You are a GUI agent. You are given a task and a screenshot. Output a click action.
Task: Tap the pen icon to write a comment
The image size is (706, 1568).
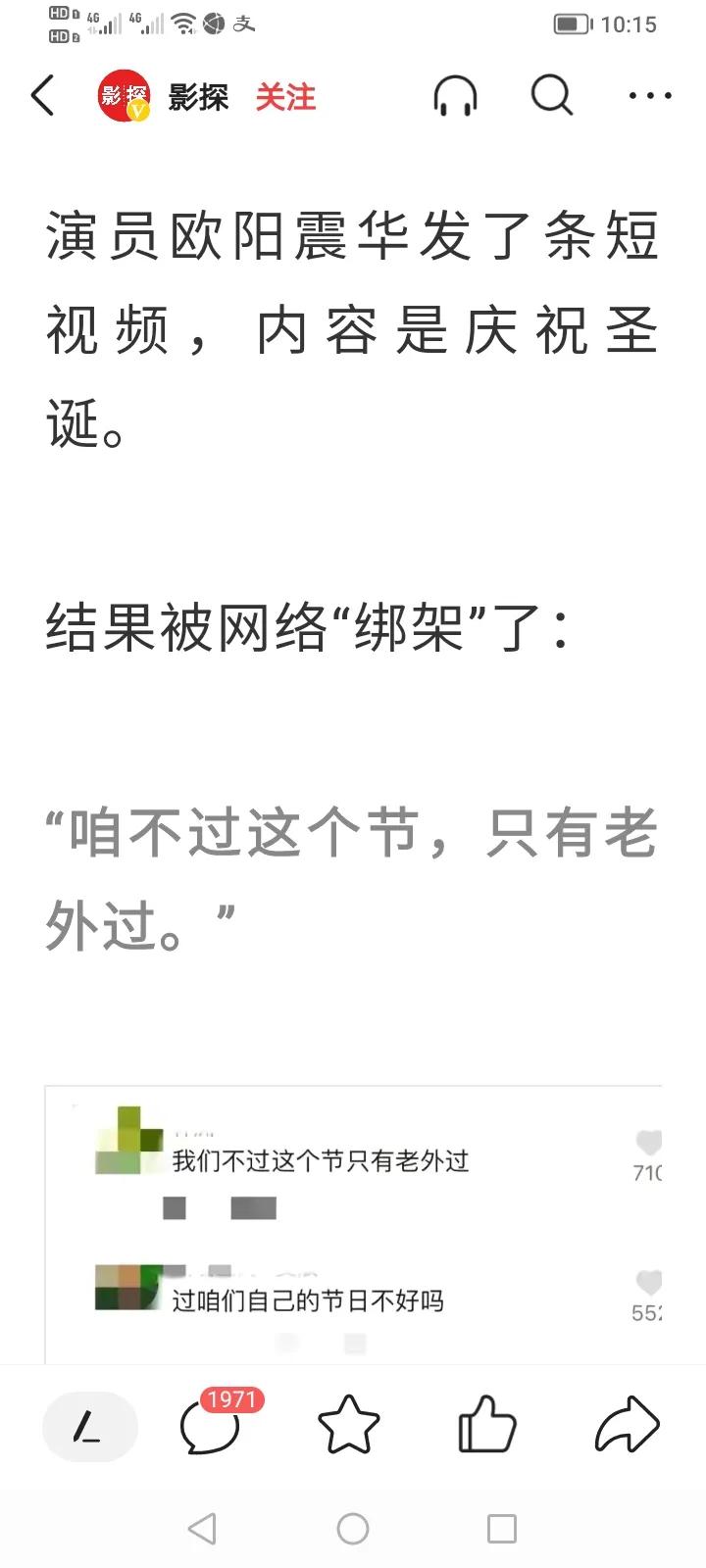pyautogui.click(x=88, y=1427)
